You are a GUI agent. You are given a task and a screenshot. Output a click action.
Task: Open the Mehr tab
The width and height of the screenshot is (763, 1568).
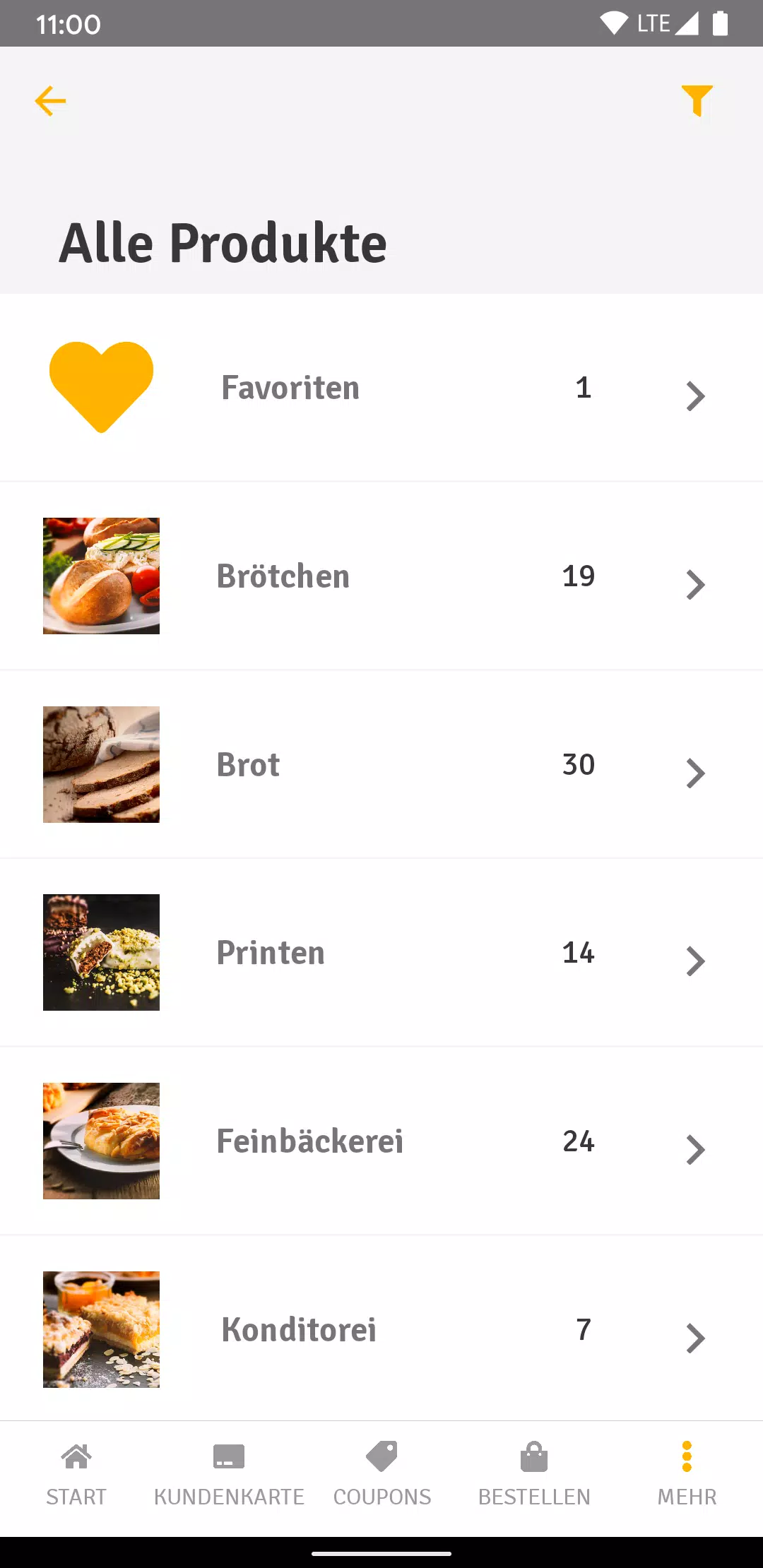pyautogui.click(x=687, y=1476)
